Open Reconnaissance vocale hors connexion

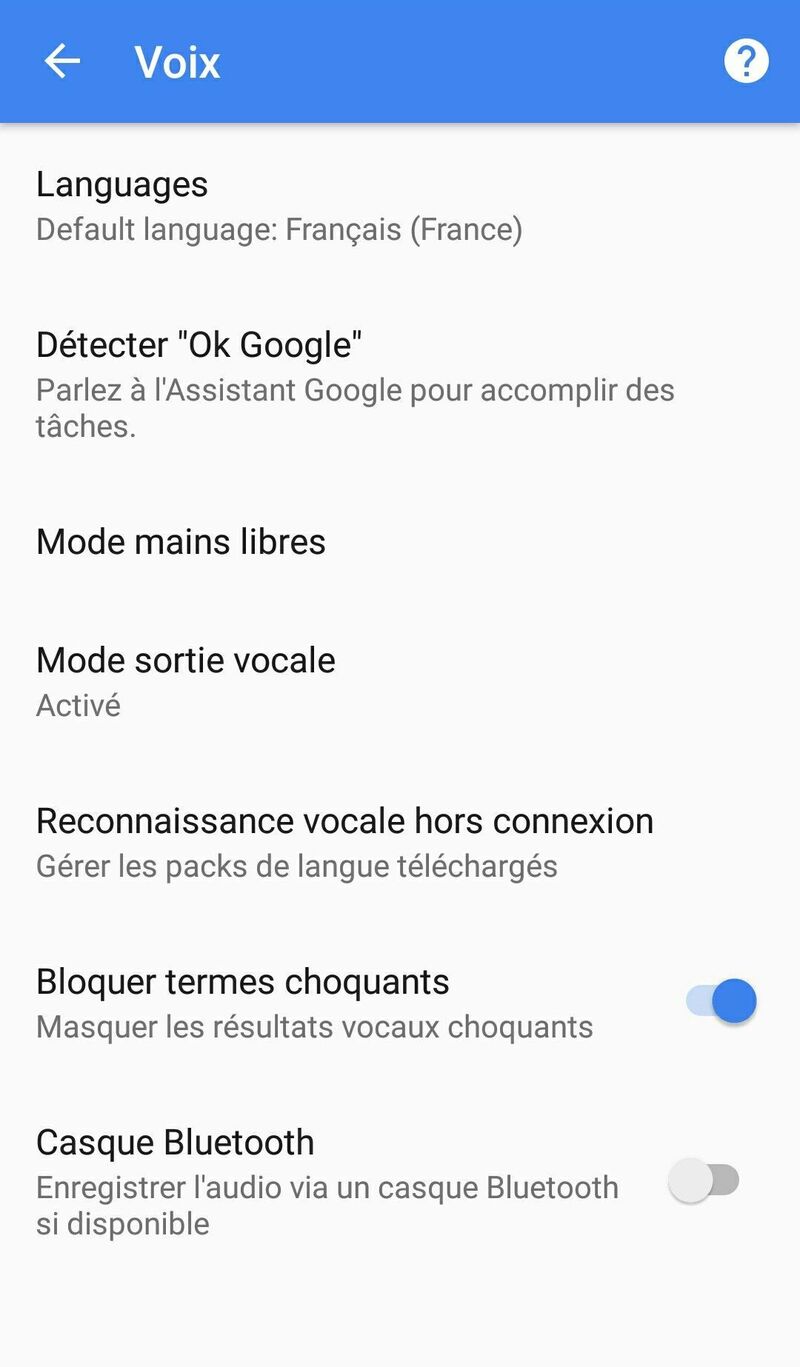click(x=345, y=842)
